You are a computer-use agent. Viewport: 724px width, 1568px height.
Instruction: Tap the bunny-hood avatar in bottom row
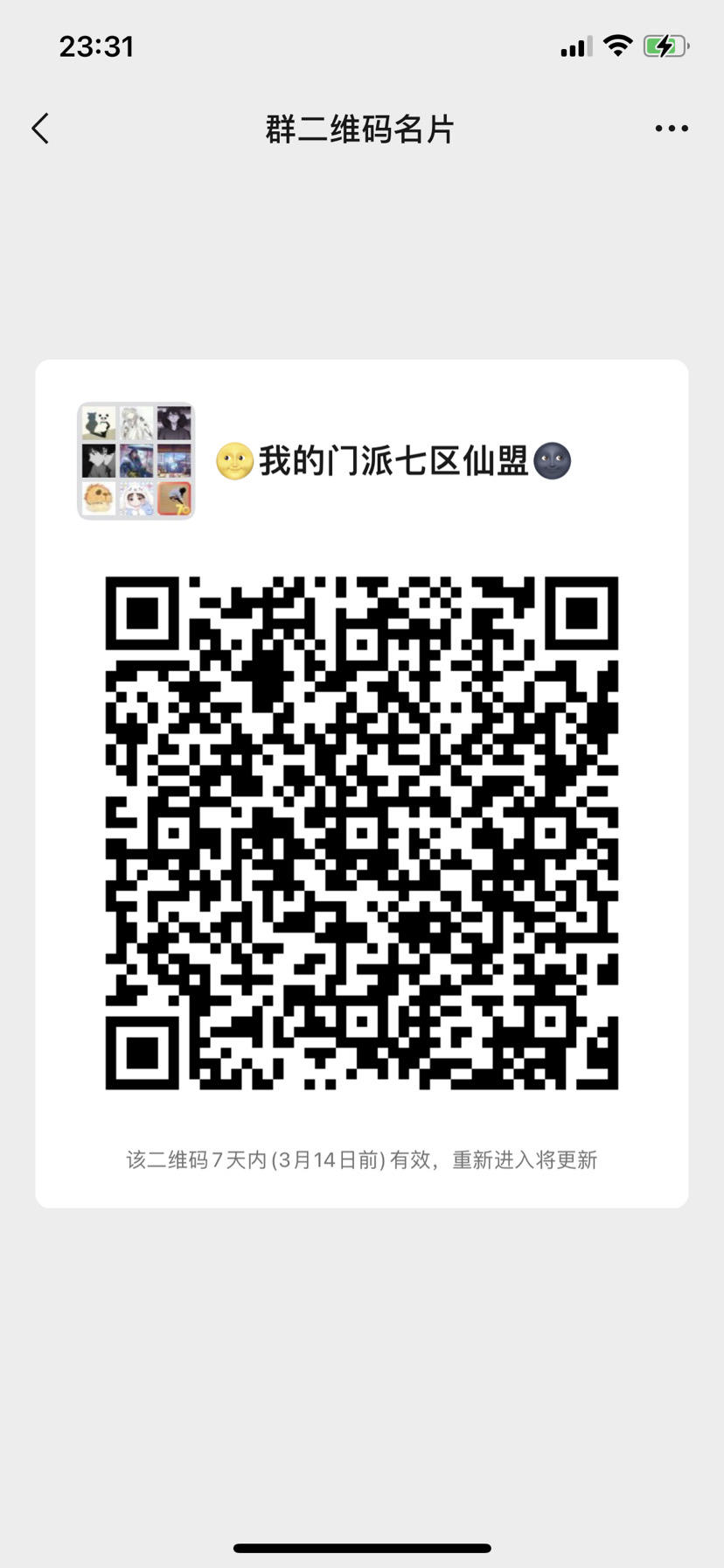[x=136, y=499]
